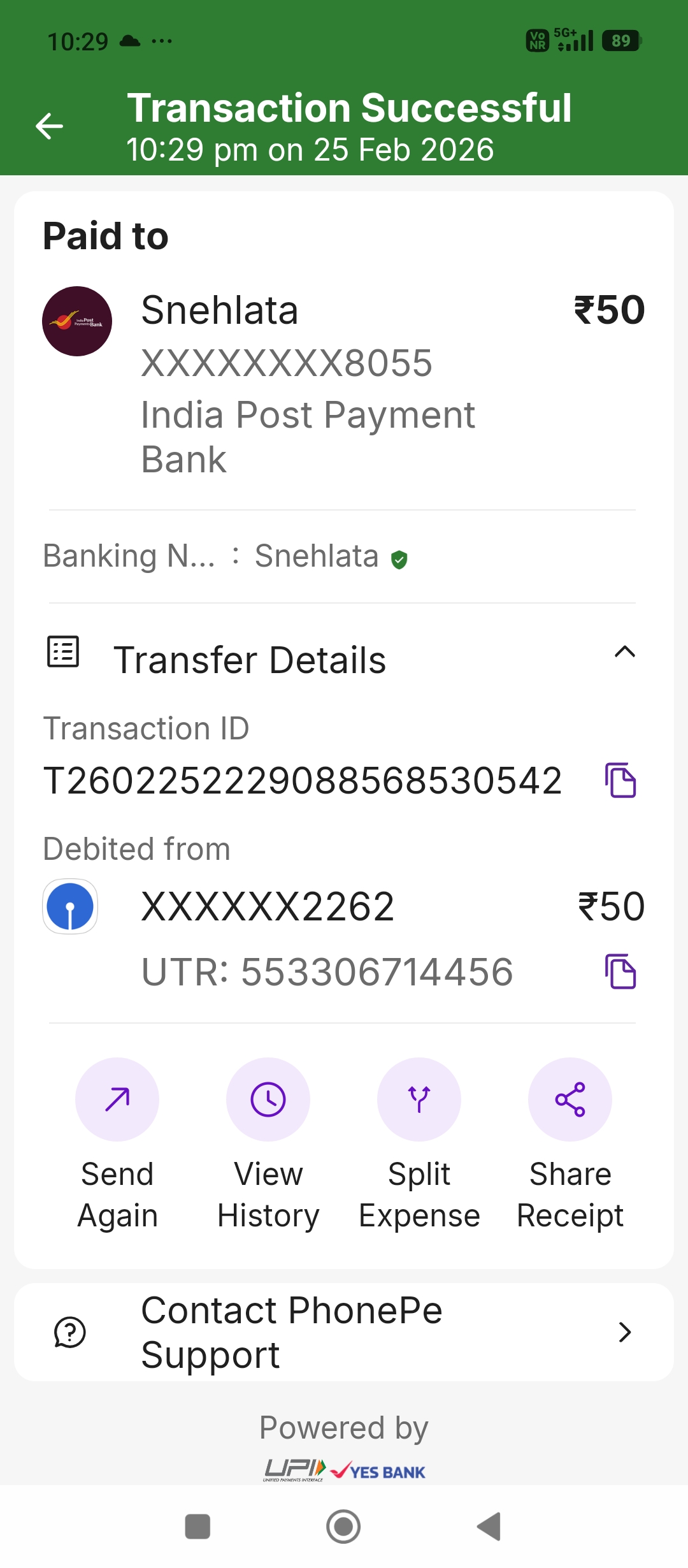
Task: Go to the system home screen
Action: 343,1527
